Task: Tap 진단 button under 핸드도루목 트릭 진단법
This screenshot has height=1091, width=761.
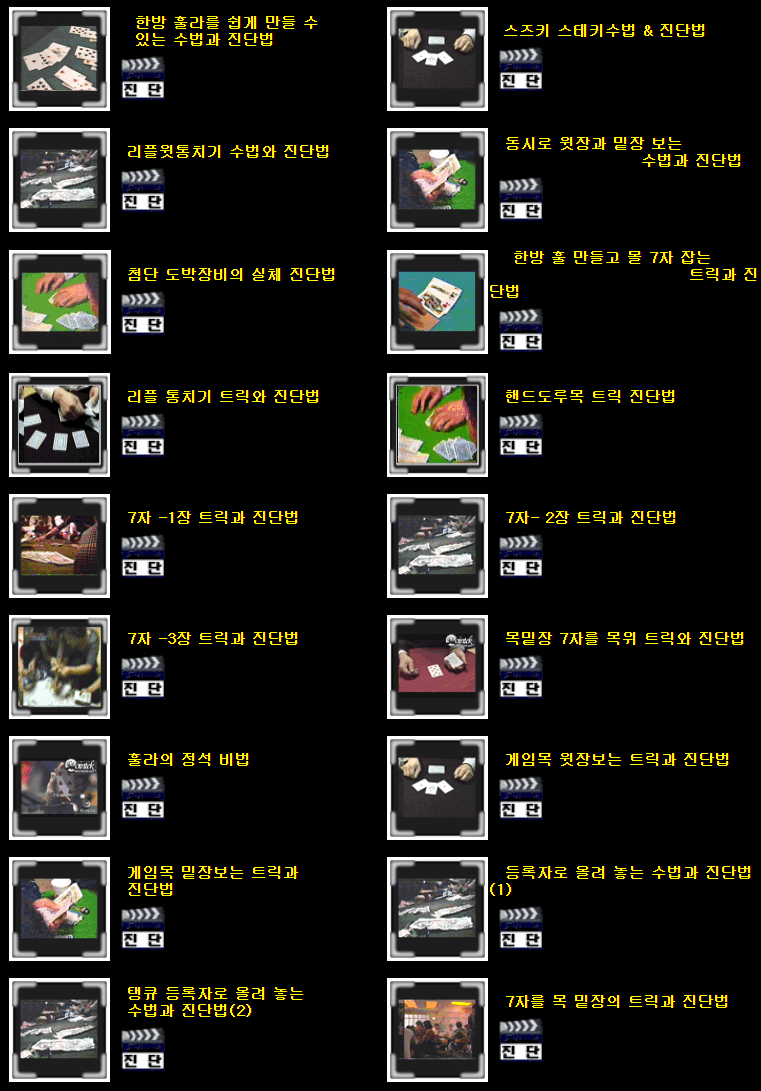Action: click(520, 447)
